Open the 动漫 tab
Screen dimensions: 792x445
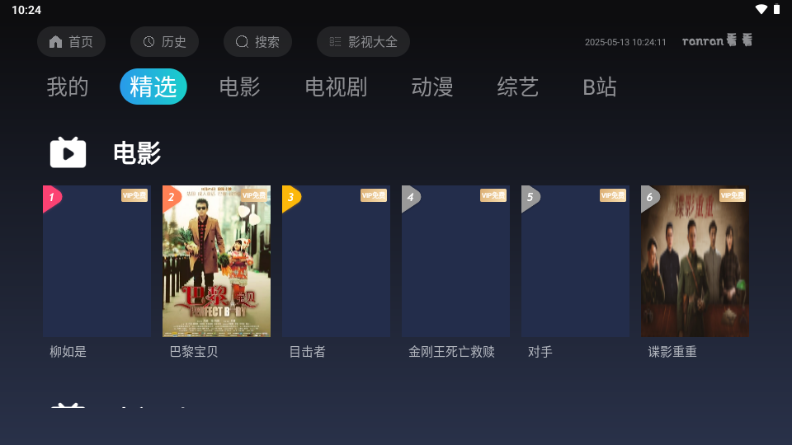point(432,87)
